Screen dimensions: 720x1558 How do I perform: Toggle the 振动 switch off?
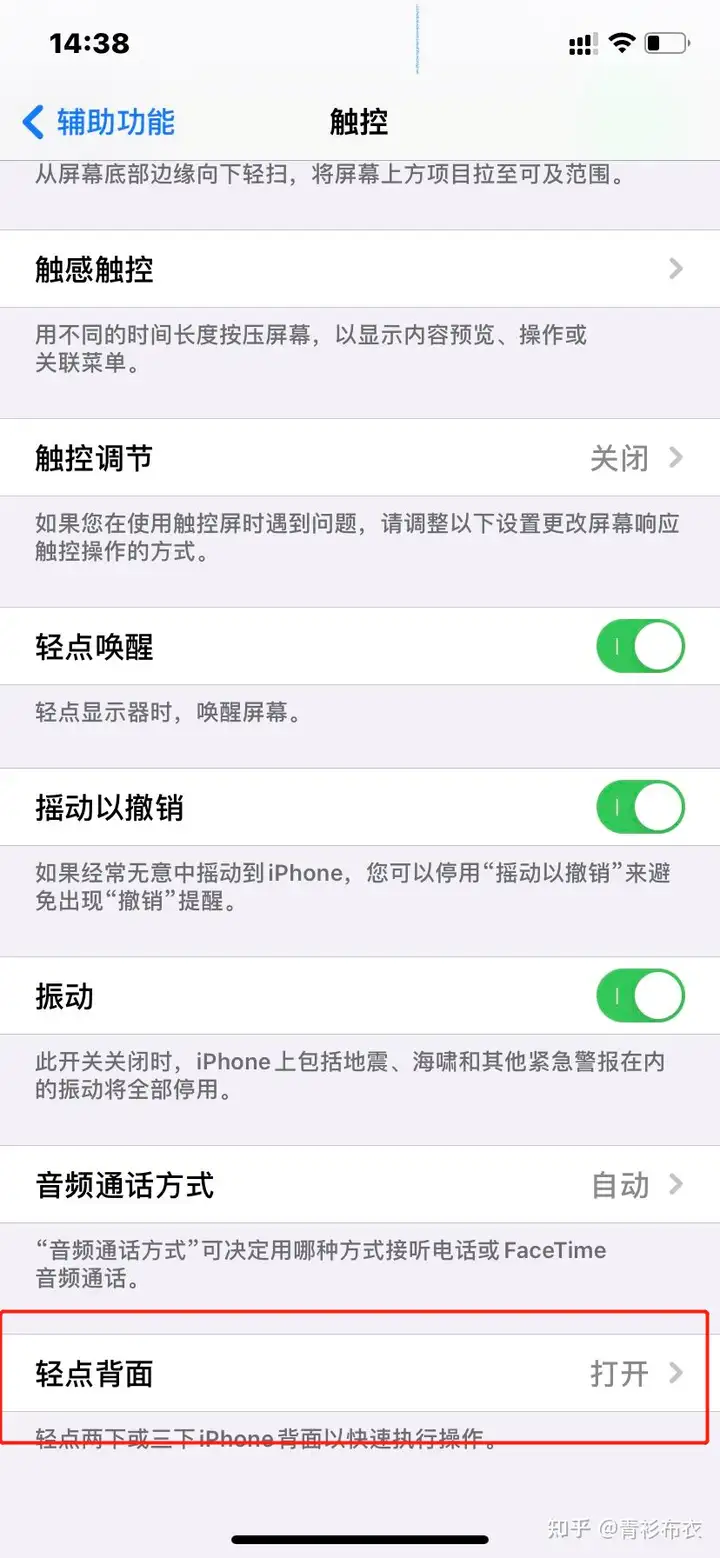click(x=640, y=996)
